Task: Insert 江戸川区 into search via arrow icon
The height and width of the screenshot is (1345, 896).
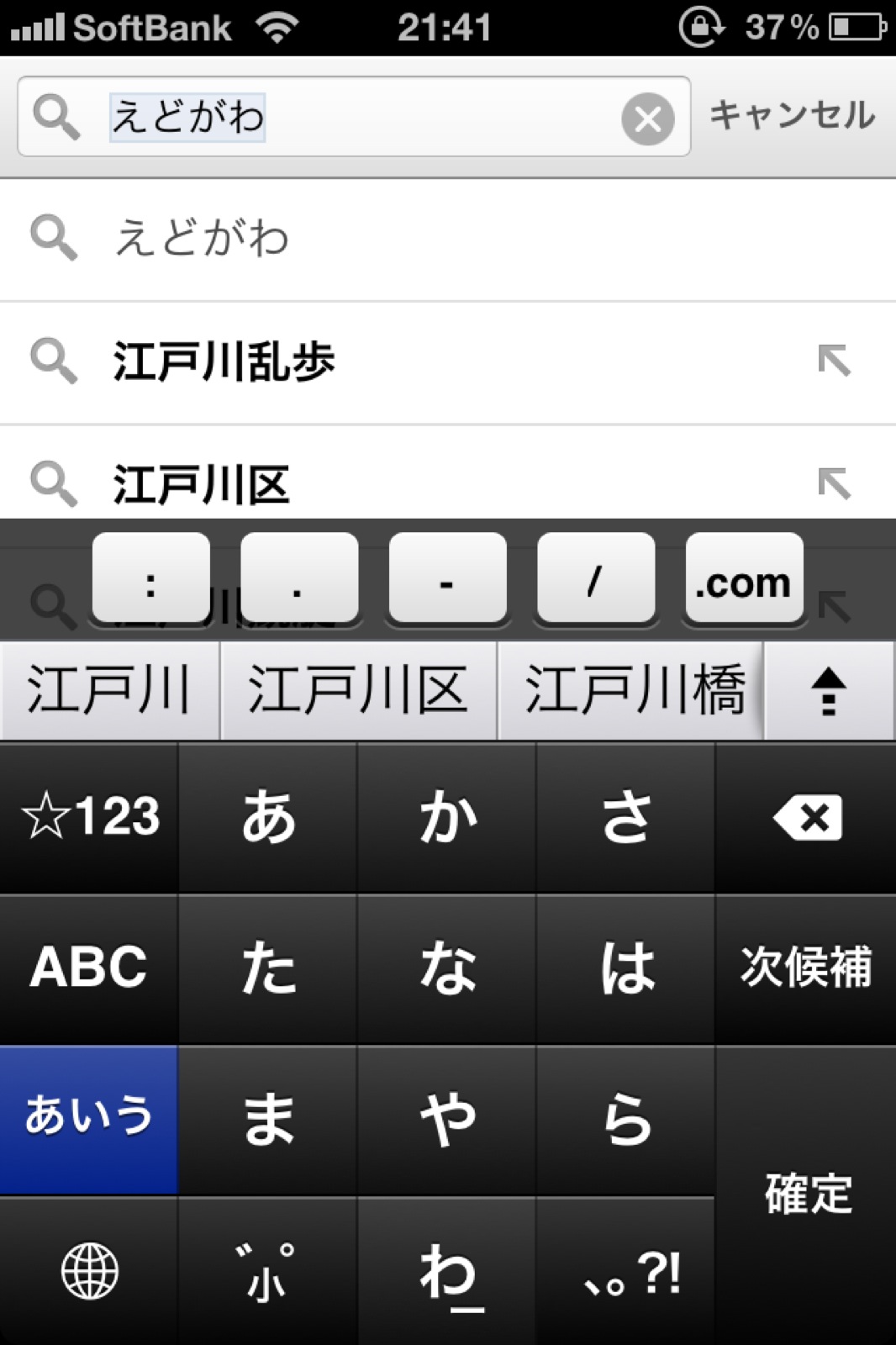Action: (x=834, y=483)
